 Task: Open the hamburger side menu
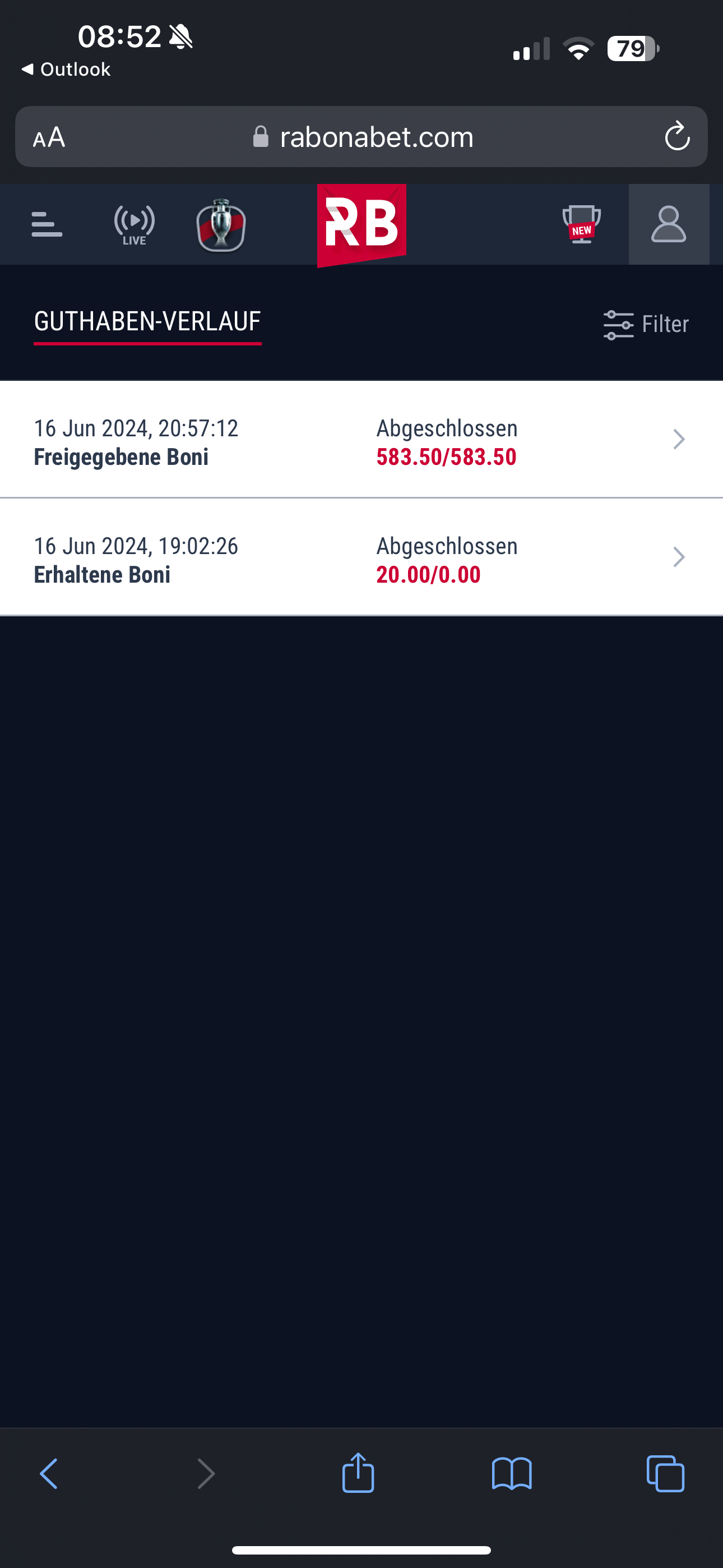tap(47, 225)
